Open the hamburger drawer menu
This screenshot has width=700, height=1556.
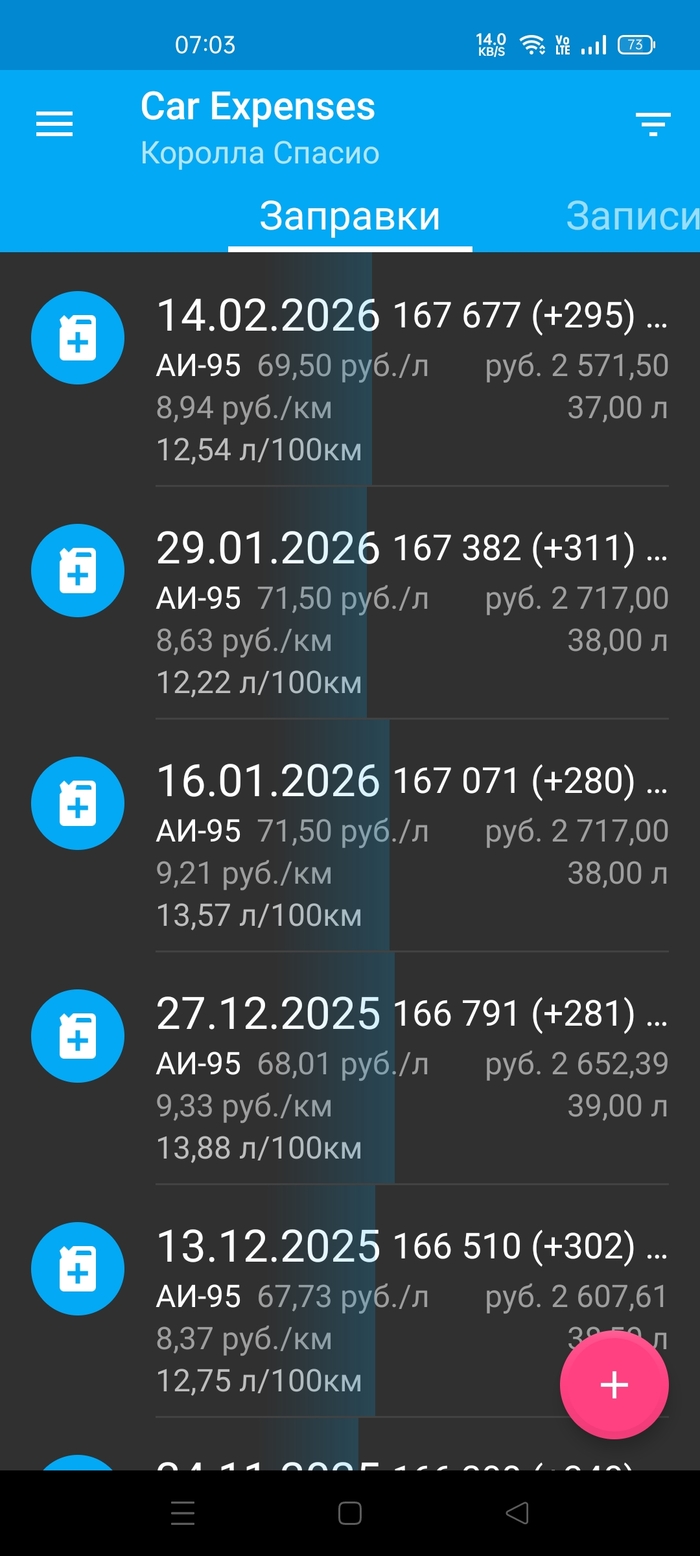tap(54, 124)
